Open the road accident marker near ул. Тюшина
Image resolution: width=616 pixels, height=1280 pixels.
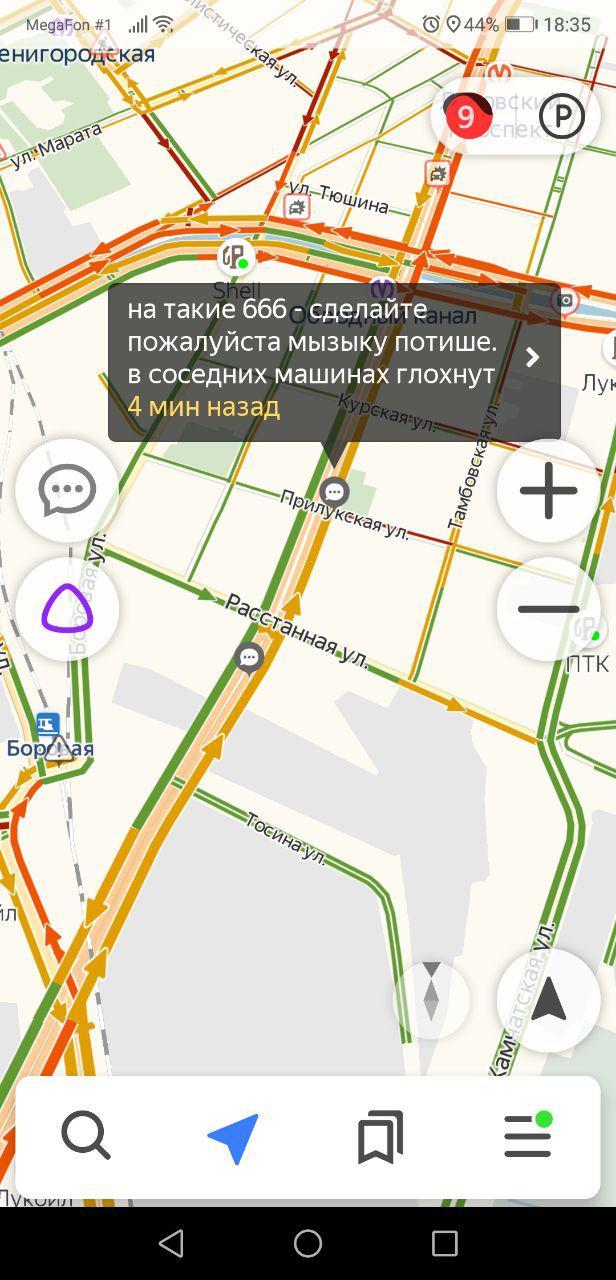[x=297, y=207]
